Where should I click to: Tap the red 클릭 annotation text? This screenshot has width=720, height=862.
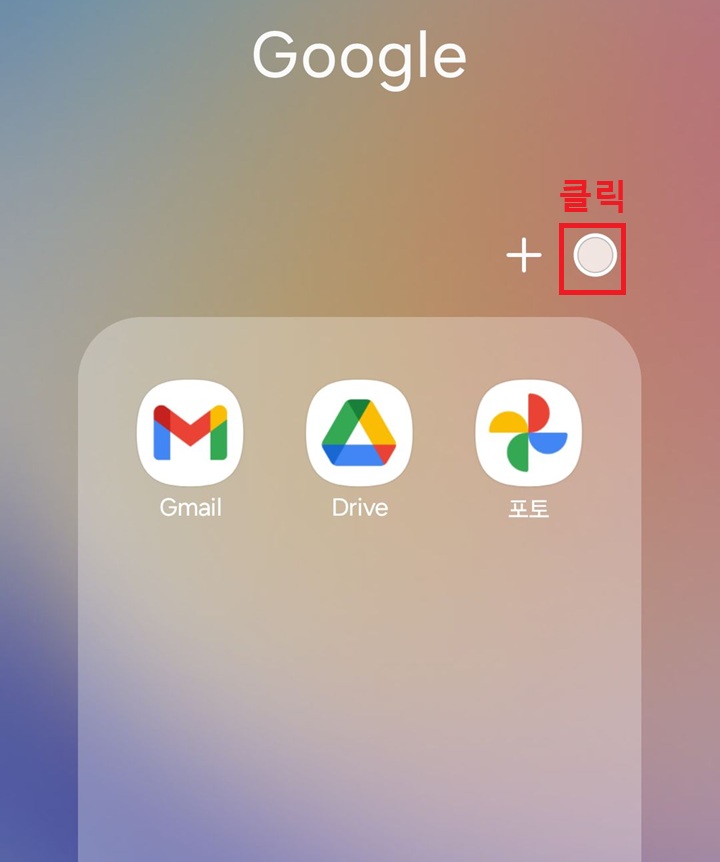pos(590,197)
